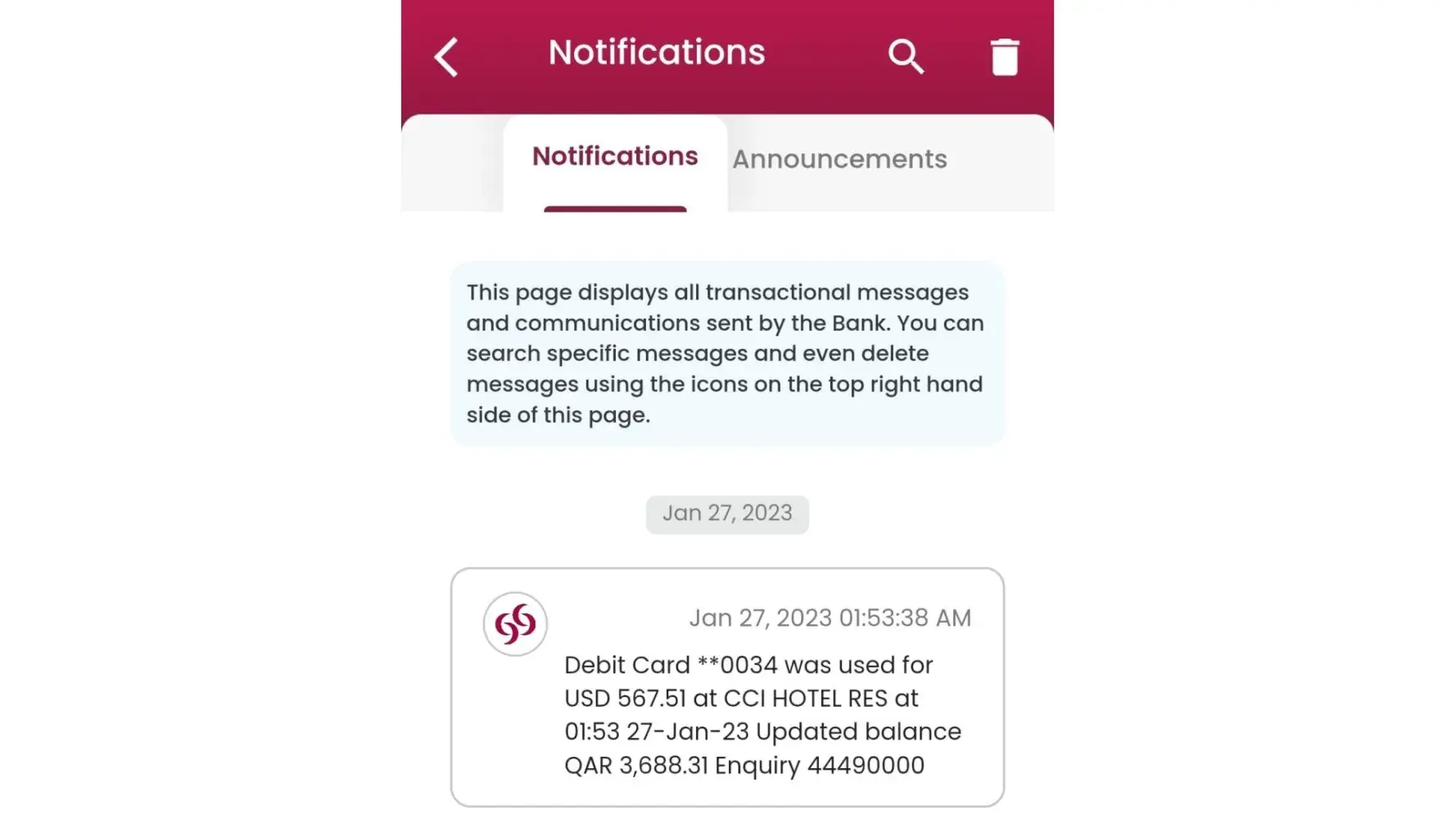Viewport: 1456px width, 819px height.
Task: Select the Notifications tab
Action: [615, 157]
